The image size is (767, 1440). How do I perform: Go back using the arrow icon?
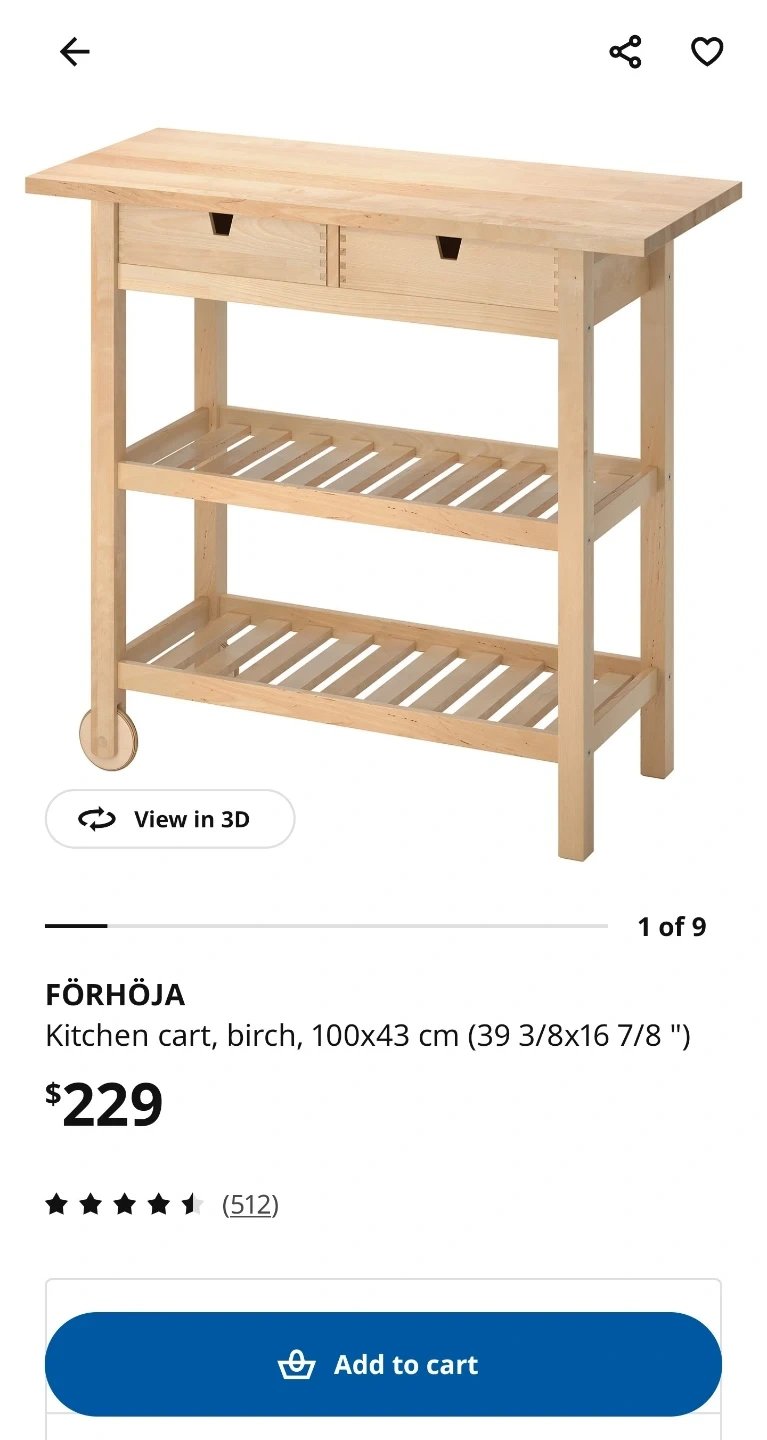[75, 52]
